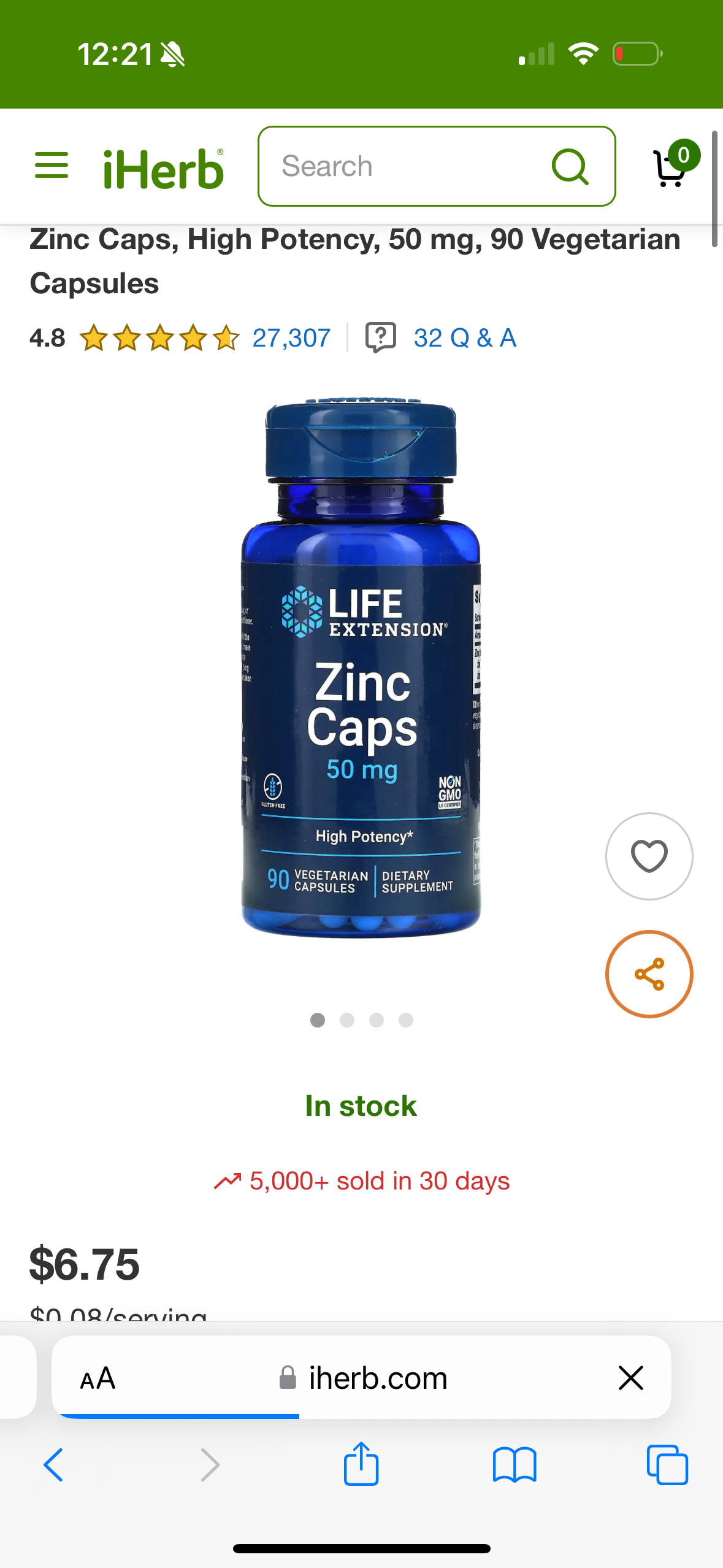Add product to wishlist with heart
This screenshot has height=1568, width=723.
pos(649,856)
